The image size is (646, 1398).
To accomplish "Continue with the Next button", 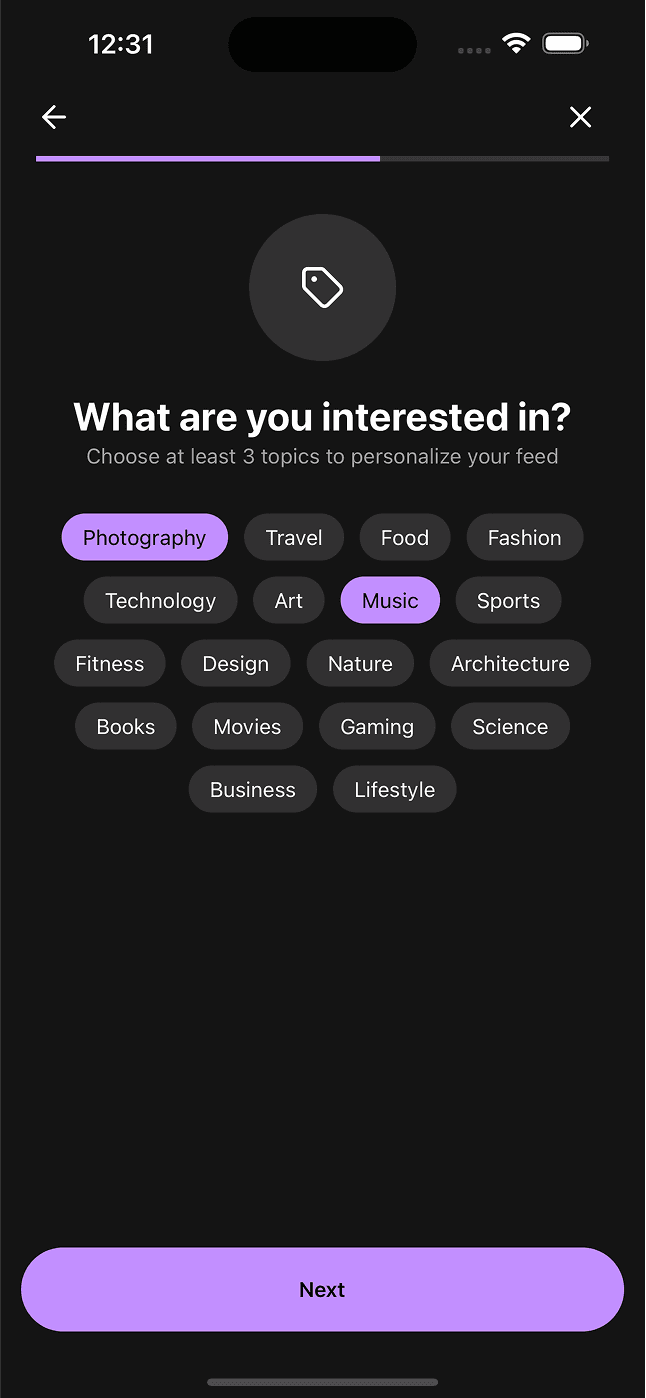I will coord(322,1290).
